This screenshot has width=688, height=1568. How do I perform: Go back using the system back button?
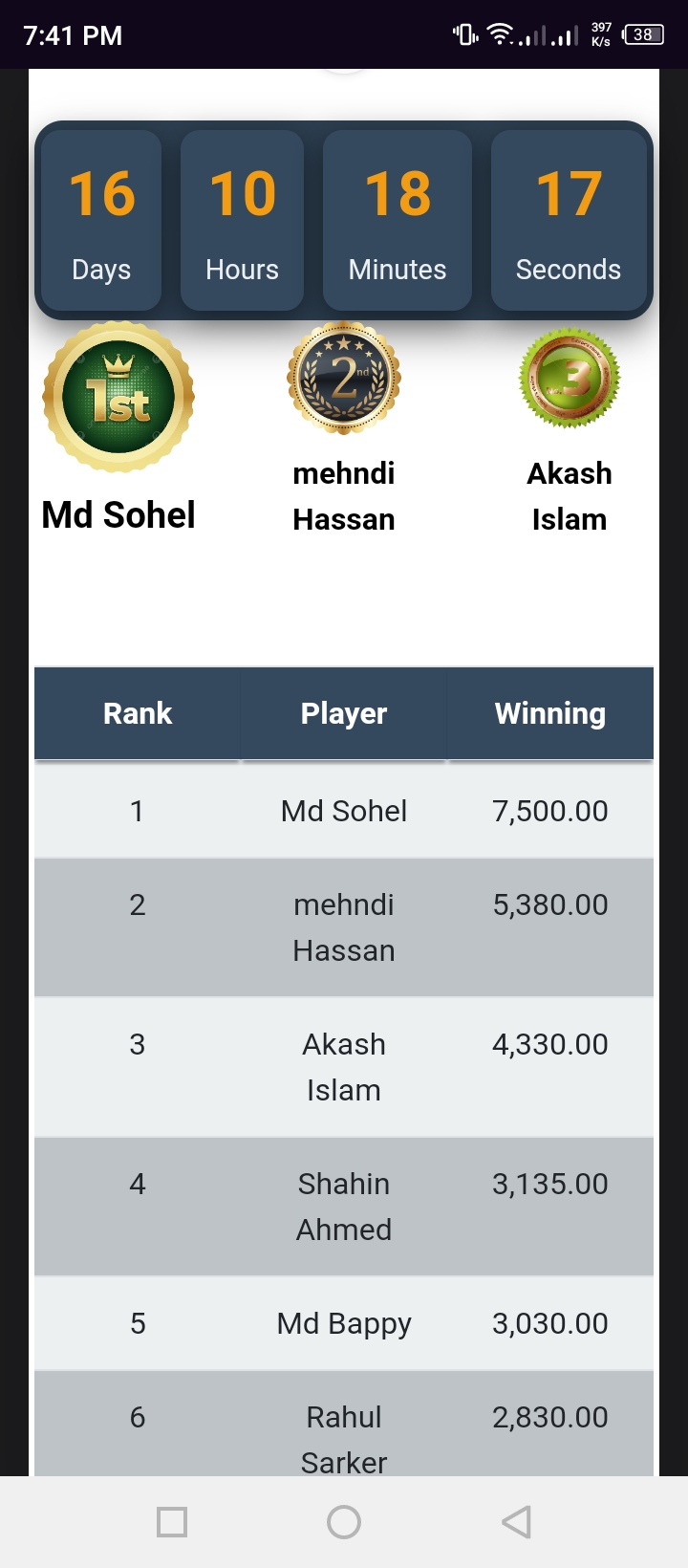coord(516,1521)
